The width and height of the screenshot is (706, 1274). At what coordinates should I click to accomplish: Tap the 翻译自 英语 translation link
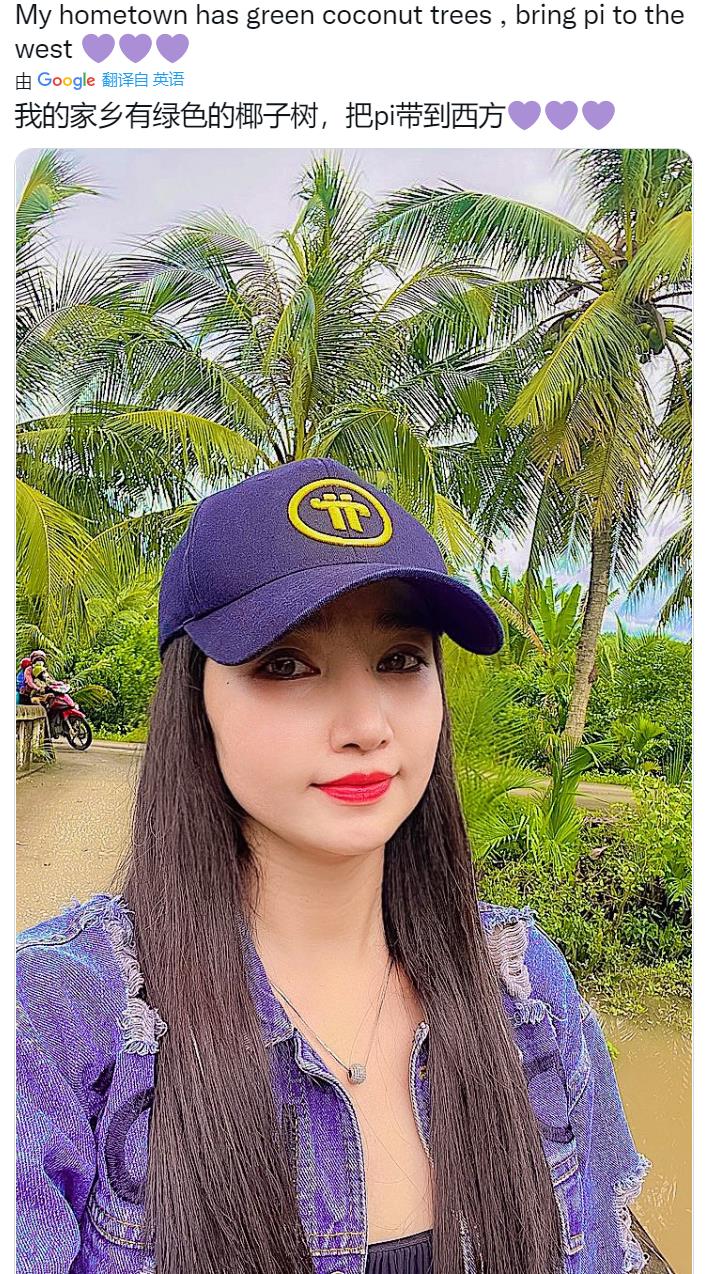pos(143,80)
